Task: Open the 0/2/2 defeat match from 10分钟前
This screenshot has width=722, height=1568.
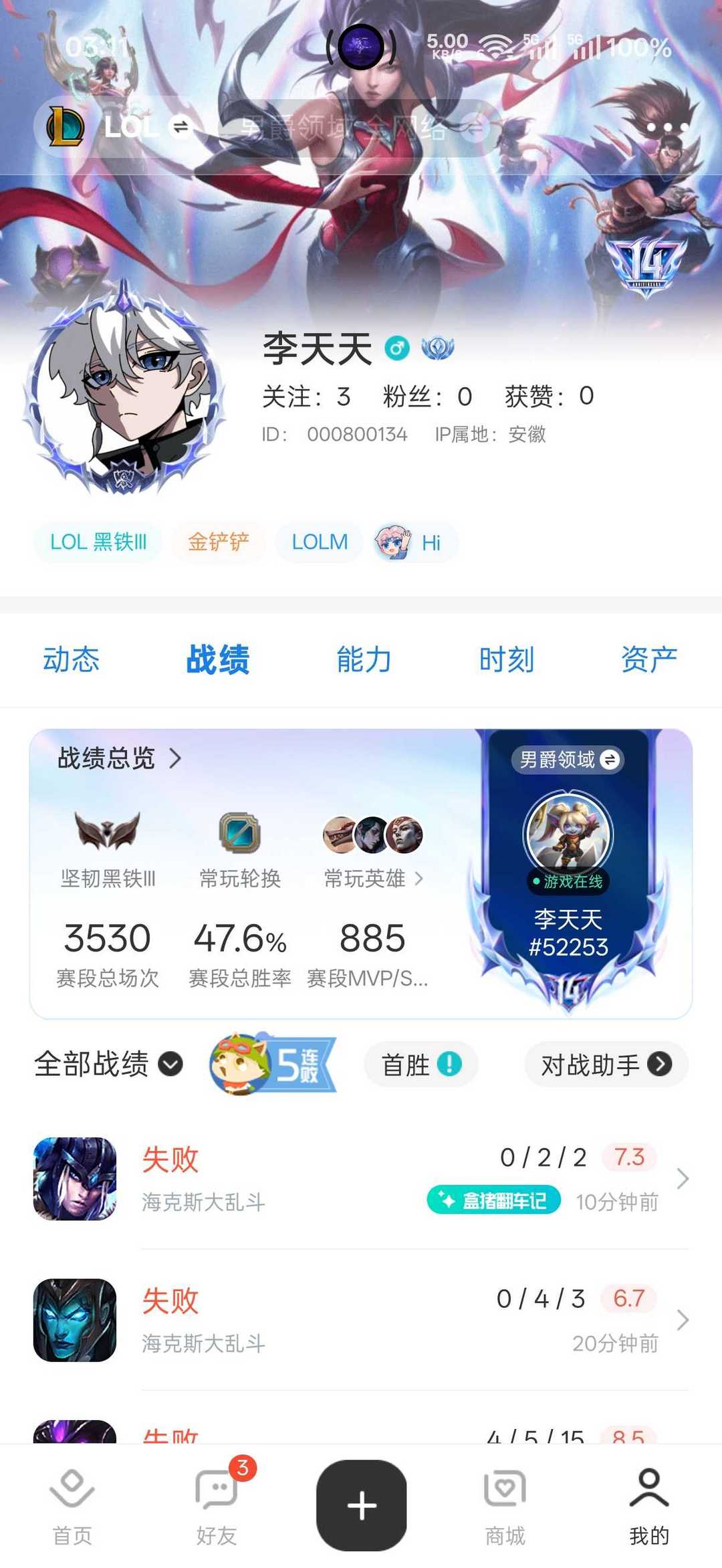Action: point(361,1178)
